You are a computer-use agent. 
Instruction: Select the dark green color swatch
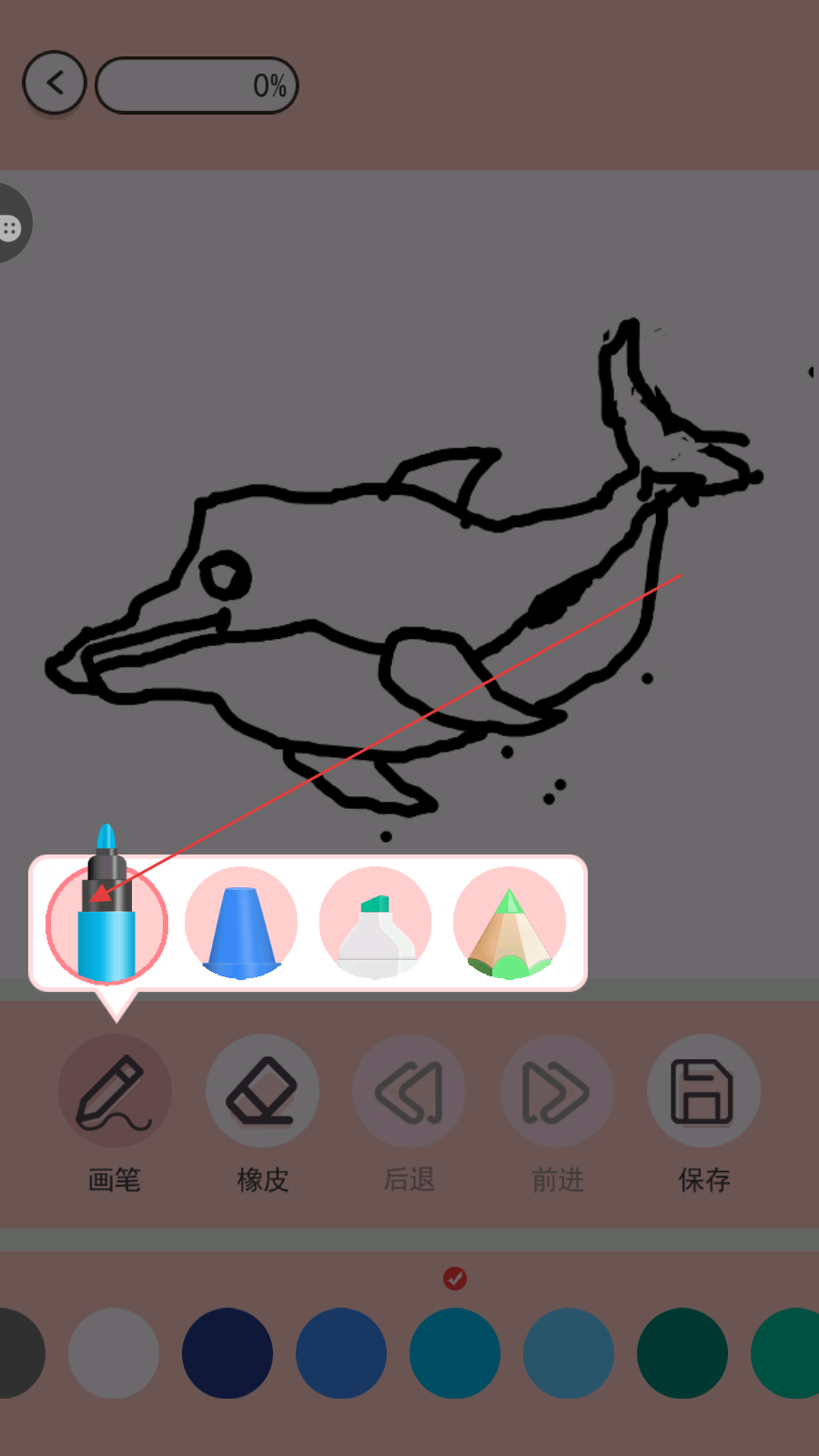(682, 1353)
